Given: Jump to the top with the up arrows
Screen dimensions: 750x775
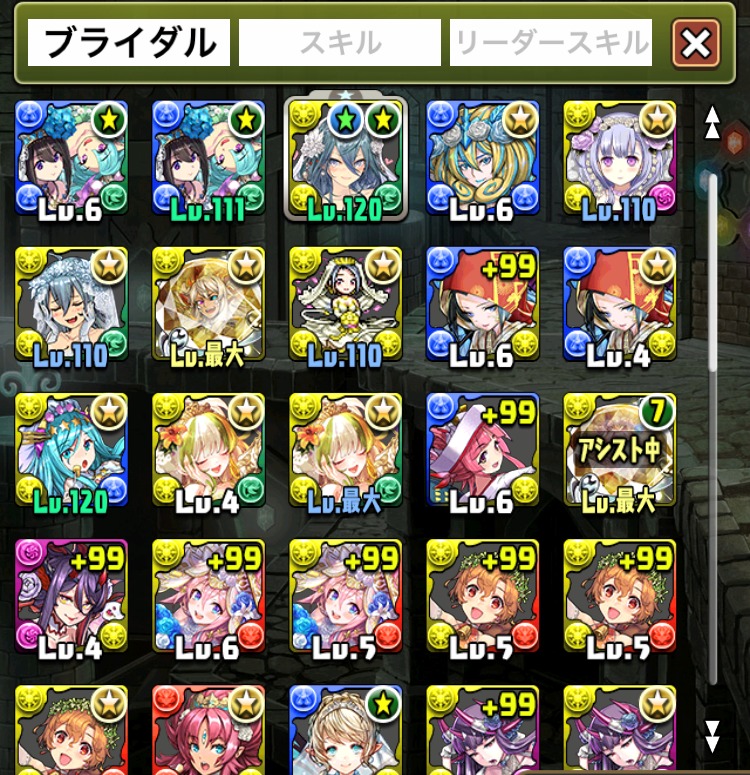Looking at the screenshot, I should pos(712,122).
